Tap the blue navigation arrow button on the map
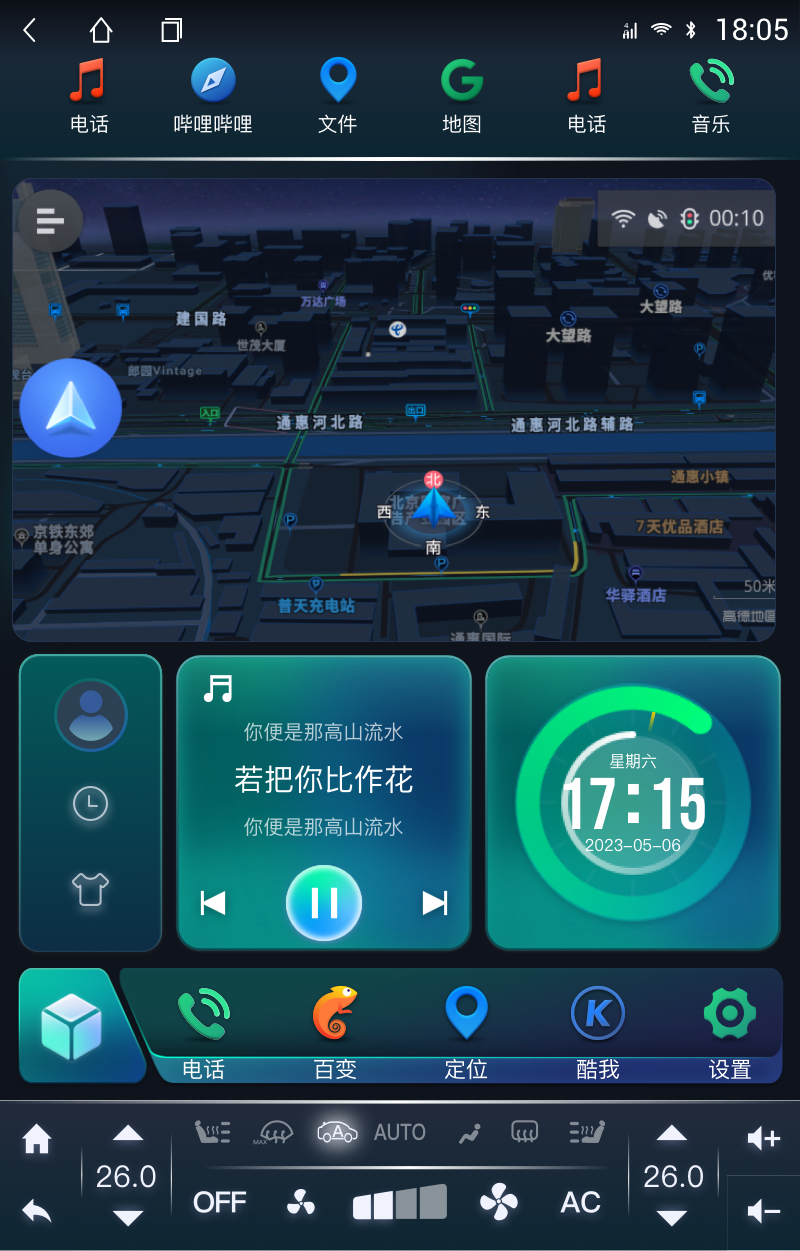This screenshot has height=1251, width=800. tap(71, 408)
